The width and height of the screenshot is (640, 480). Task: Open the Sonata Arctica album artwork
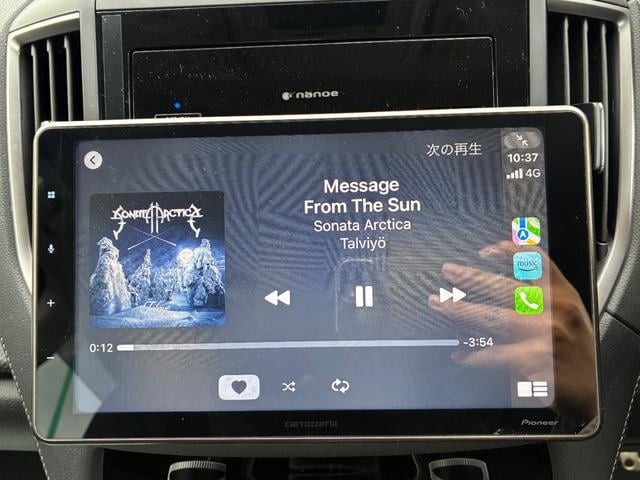pyautogui.click(x=156, y=260)
